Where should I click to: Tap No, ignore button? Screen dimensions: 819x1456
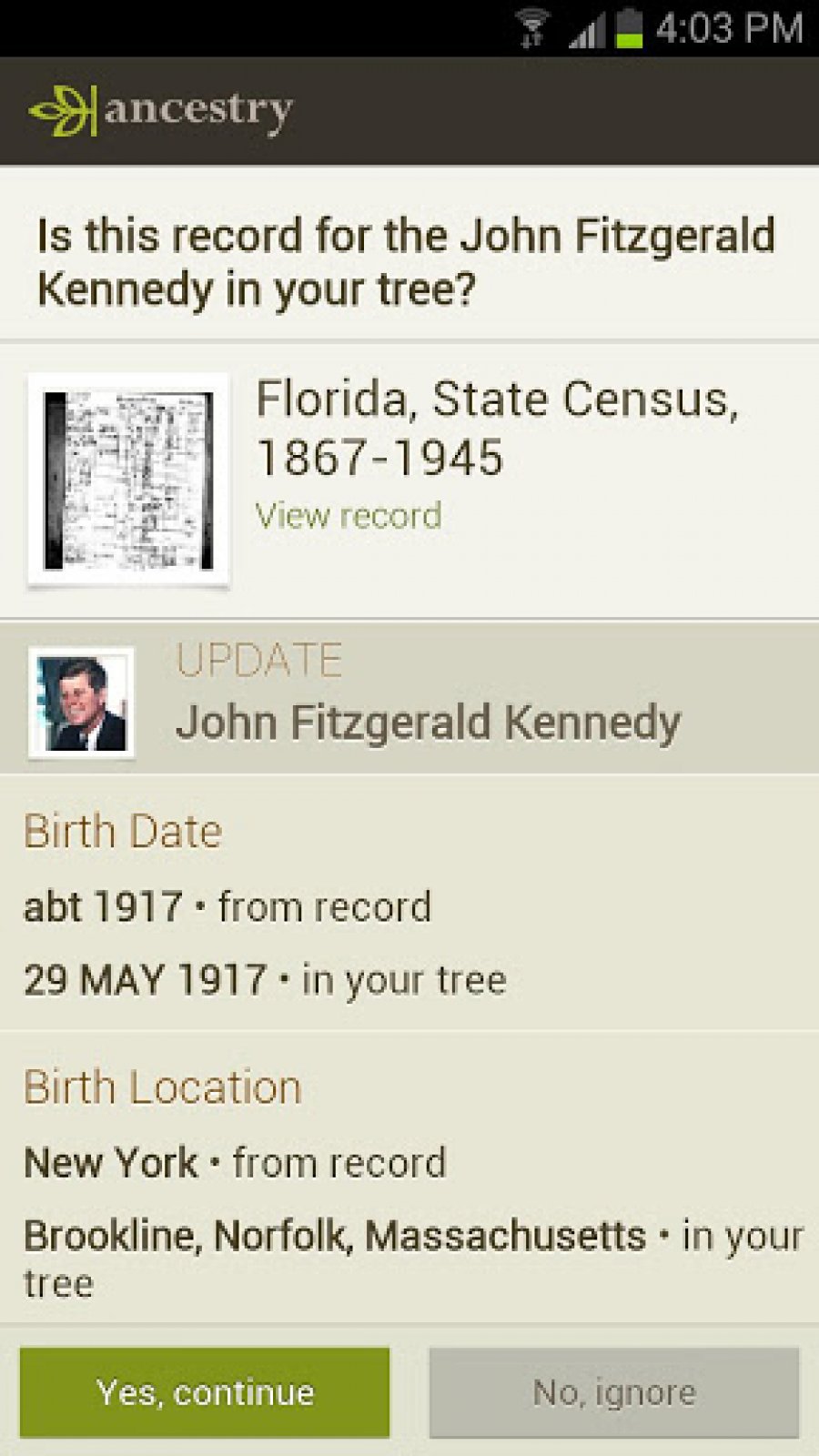[614, 1392]
